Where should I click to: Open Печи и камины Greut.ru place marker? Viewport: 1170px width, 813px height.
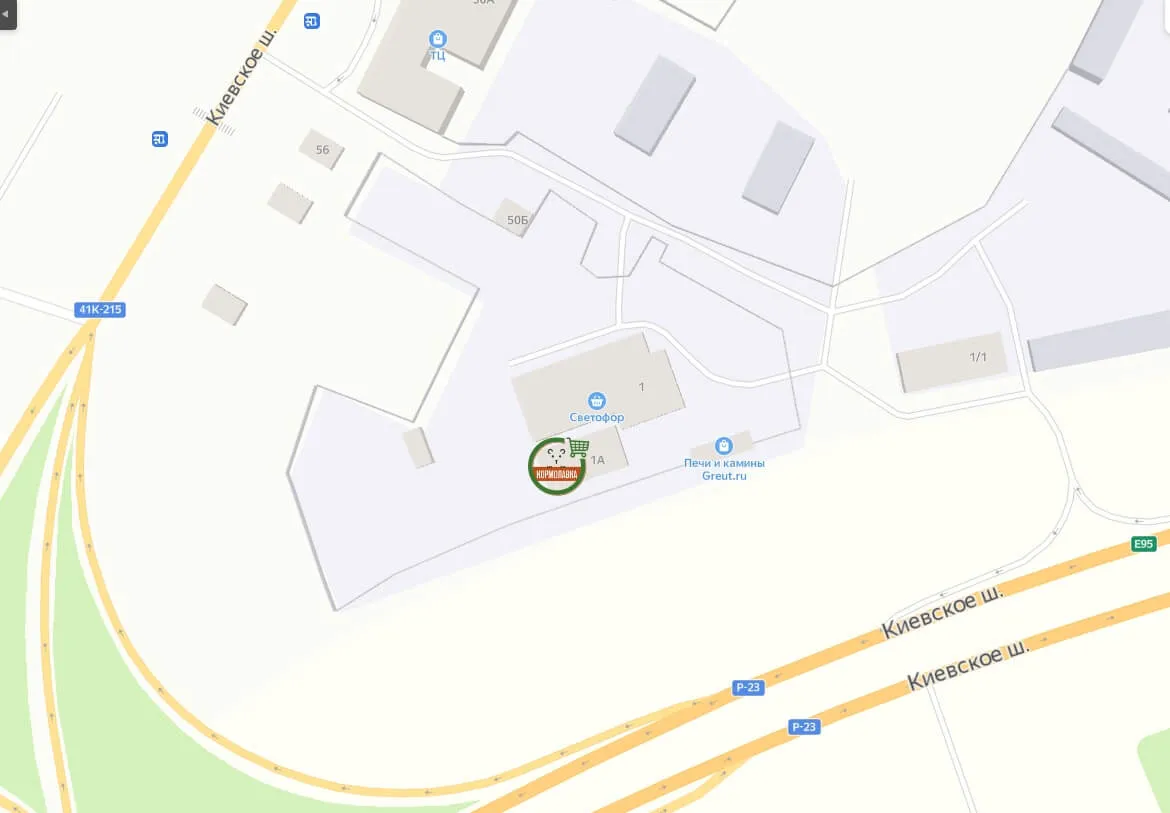pyautogui.click(x=724, y=446)
